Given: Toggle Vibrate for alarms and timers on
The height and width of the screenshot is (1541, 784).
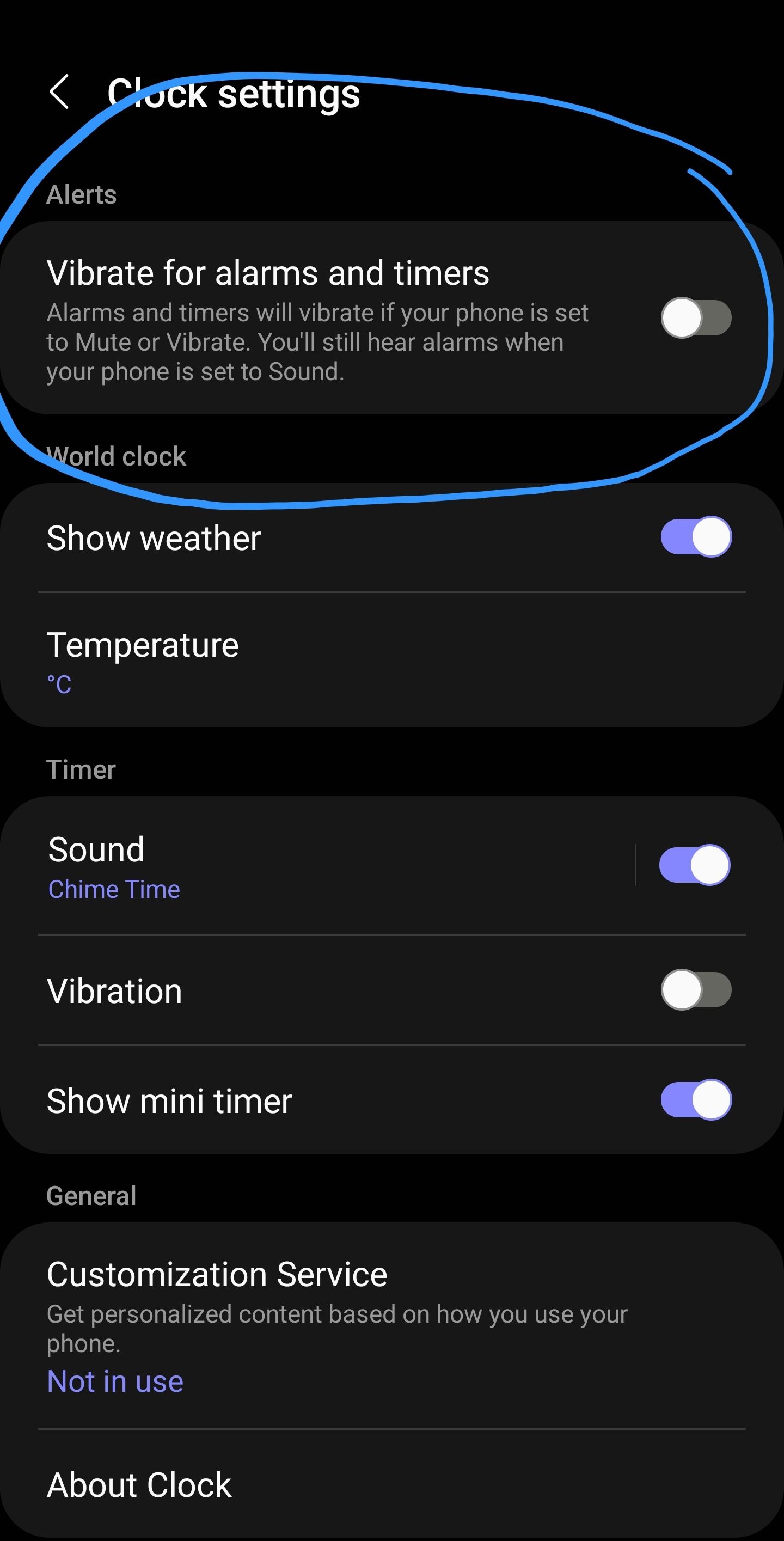Looking at the screenshot, I should point(698,317).
